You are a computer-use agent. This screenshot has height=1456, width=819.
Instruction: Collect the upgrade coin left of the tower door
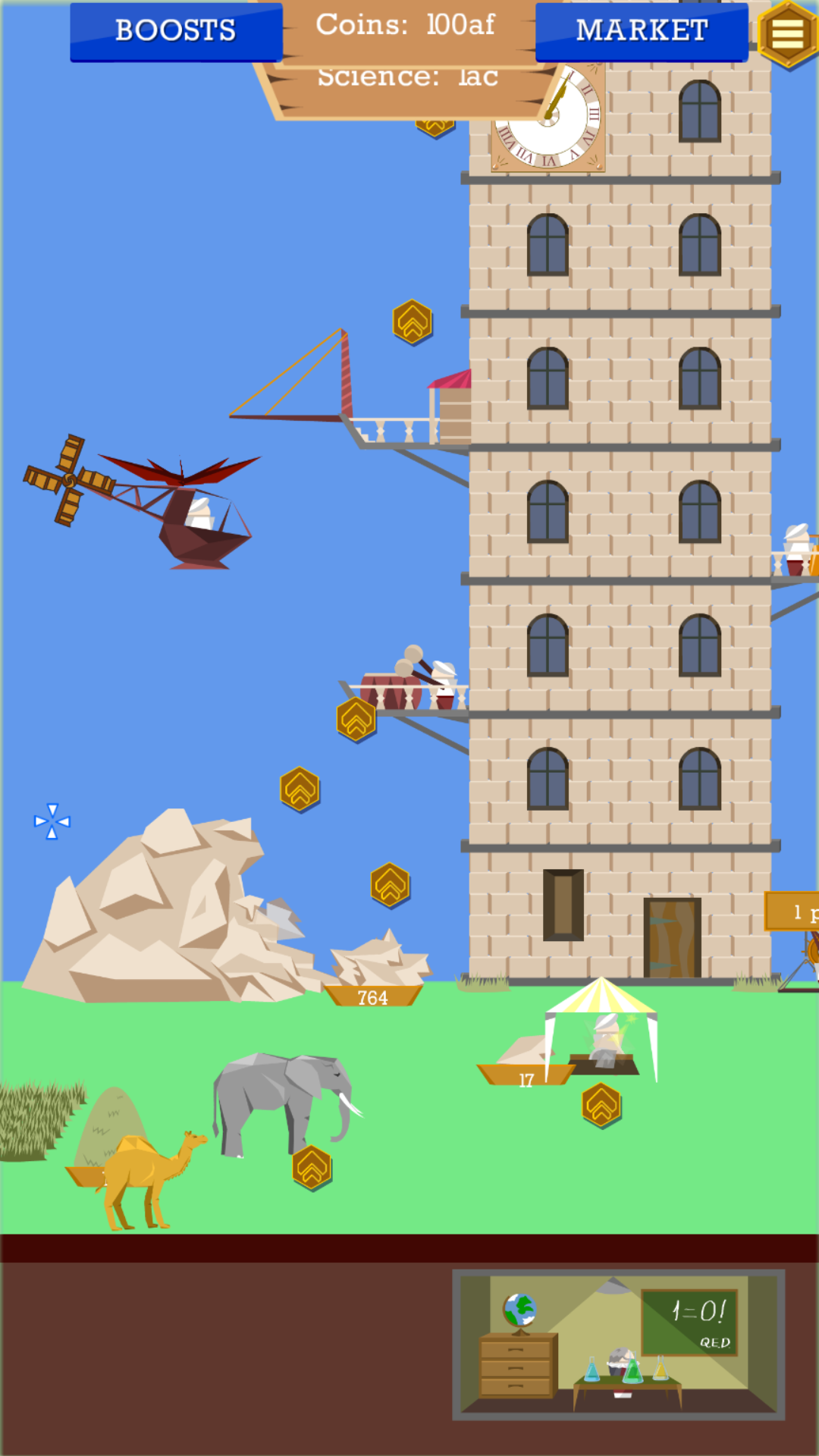pyautogui.click(x=390, y=886)
